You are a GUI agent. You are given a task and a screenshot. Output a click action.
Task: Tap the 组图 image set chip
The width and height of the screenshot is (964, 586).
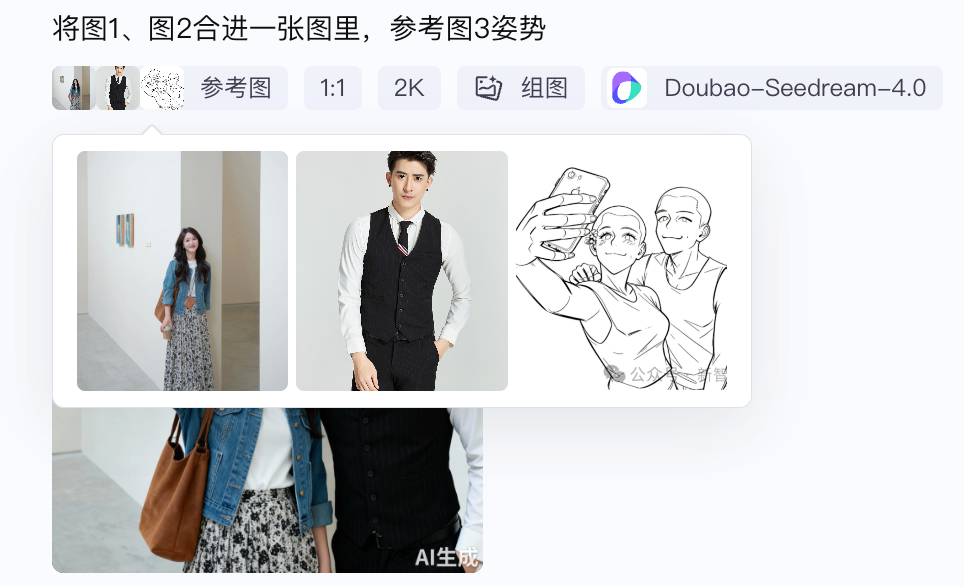pos(520,88)
